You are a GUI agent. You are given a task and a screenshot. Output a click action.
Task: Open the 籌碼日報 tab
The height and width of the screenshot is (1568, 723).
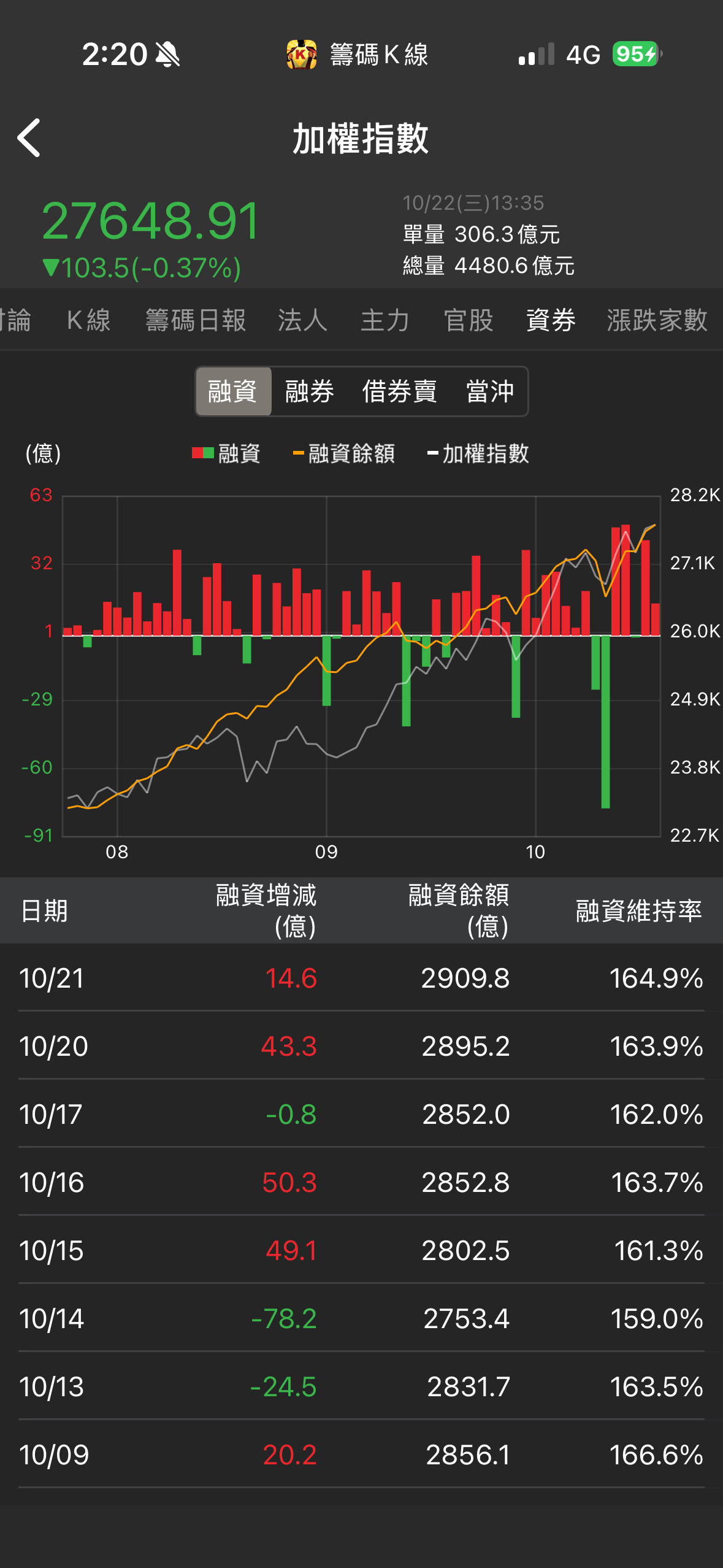[x=196, y=320]
